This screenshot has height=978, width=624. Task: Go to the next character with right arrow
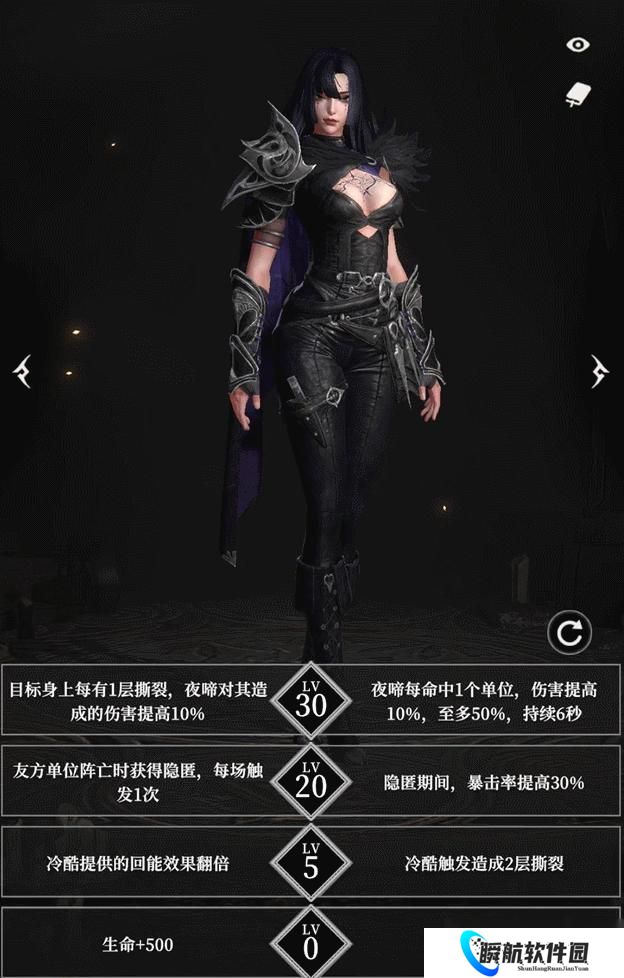(x=600, y=371)
